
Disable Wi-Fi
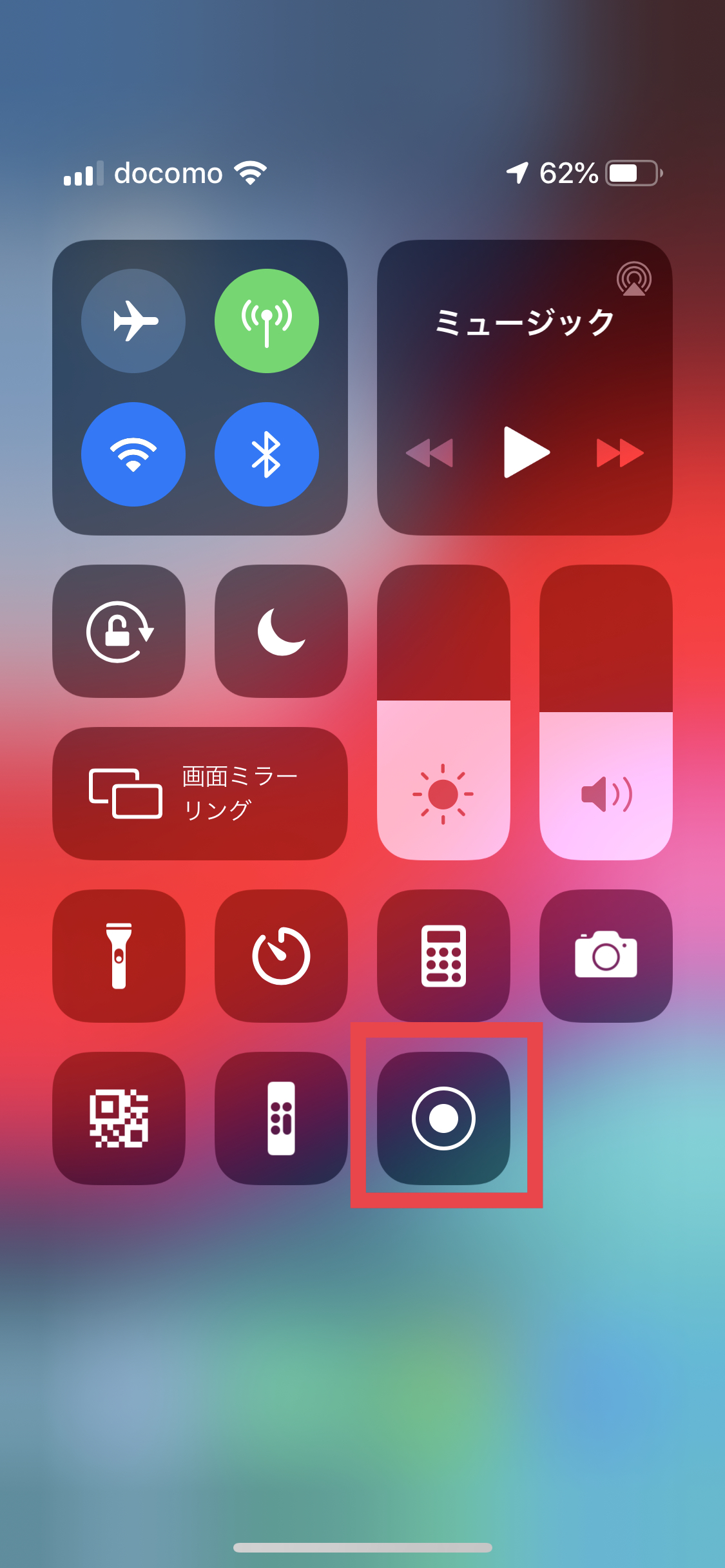[x=133, y=454]
